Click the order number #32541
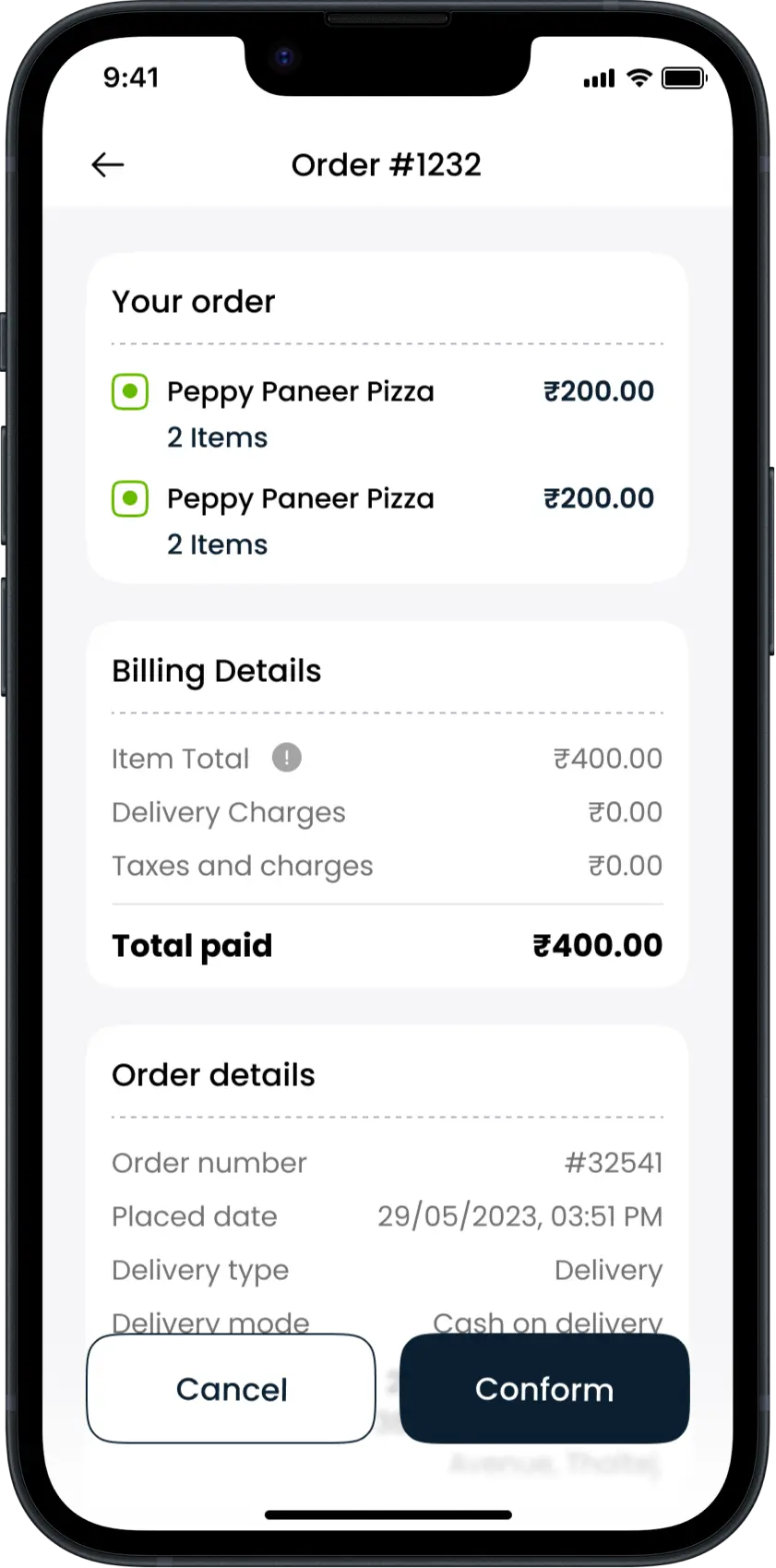 pos(613,1163)
